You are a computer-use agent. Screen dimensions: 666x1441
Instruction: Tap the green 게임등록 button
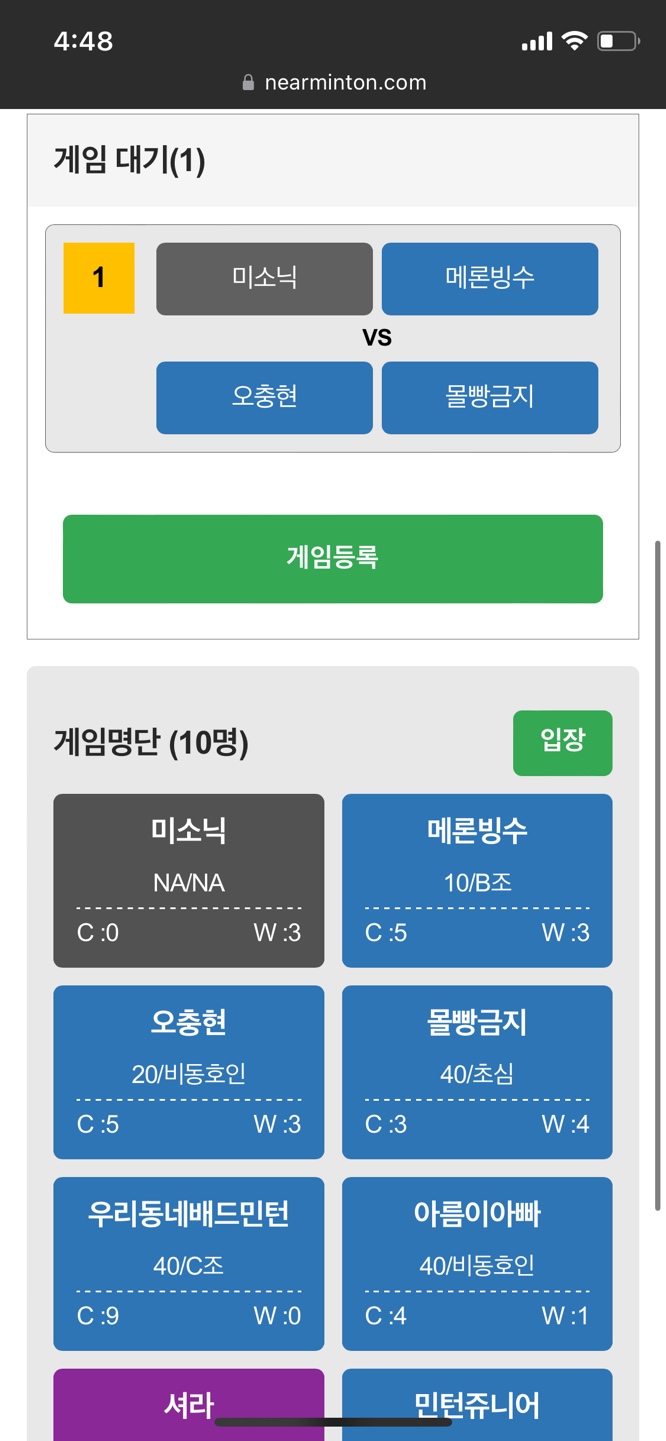click(333, 559)
